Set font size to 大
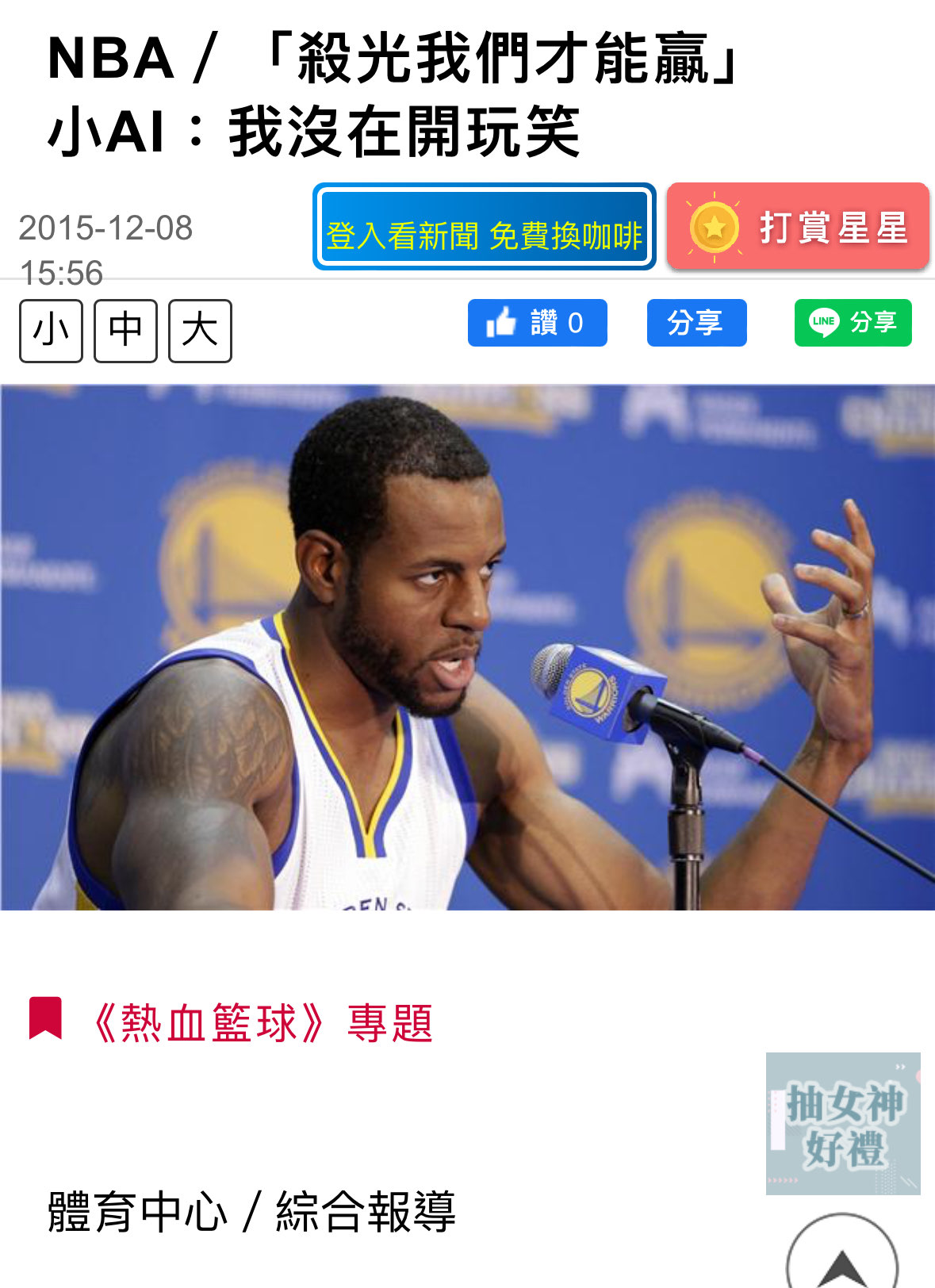Viewport: 935px width, 1288px height. (200, 331)
